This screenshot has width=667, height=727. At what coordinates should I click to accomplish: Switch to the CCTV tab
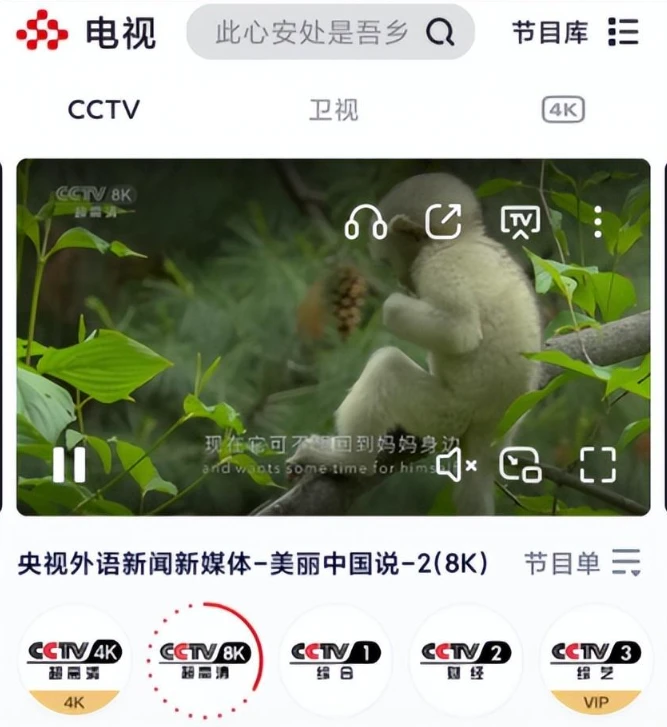(104, 110)
